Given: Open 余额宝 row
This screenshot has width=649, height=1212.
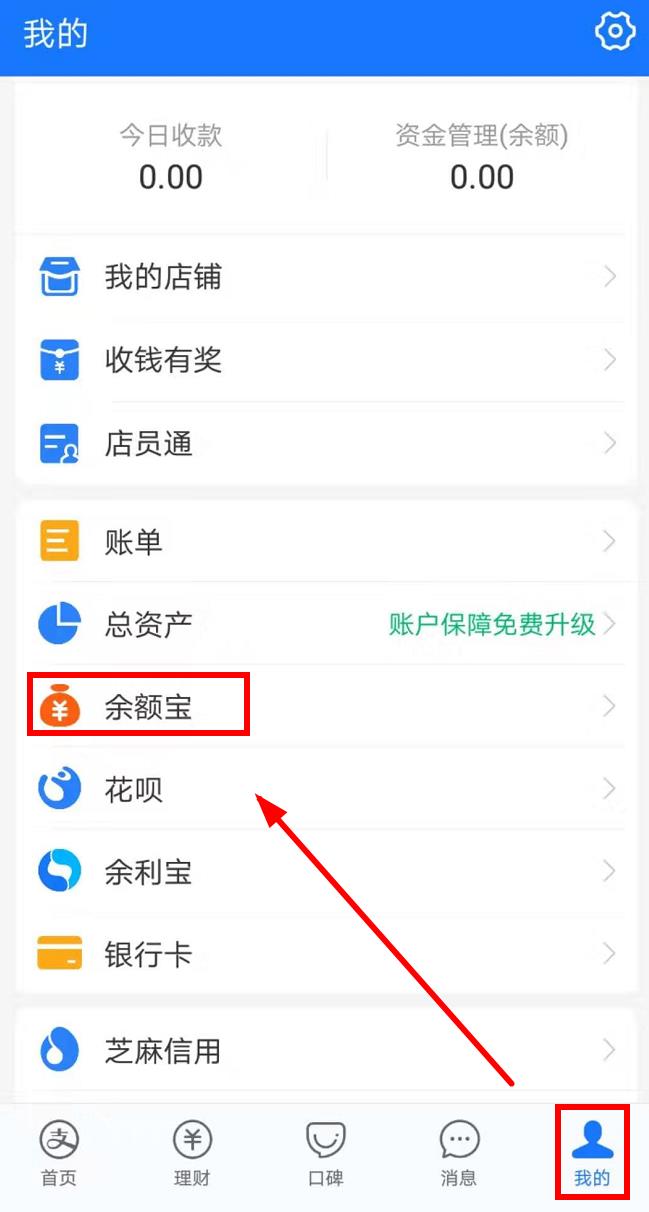Looking at the screenshot, I should [325, 707].
